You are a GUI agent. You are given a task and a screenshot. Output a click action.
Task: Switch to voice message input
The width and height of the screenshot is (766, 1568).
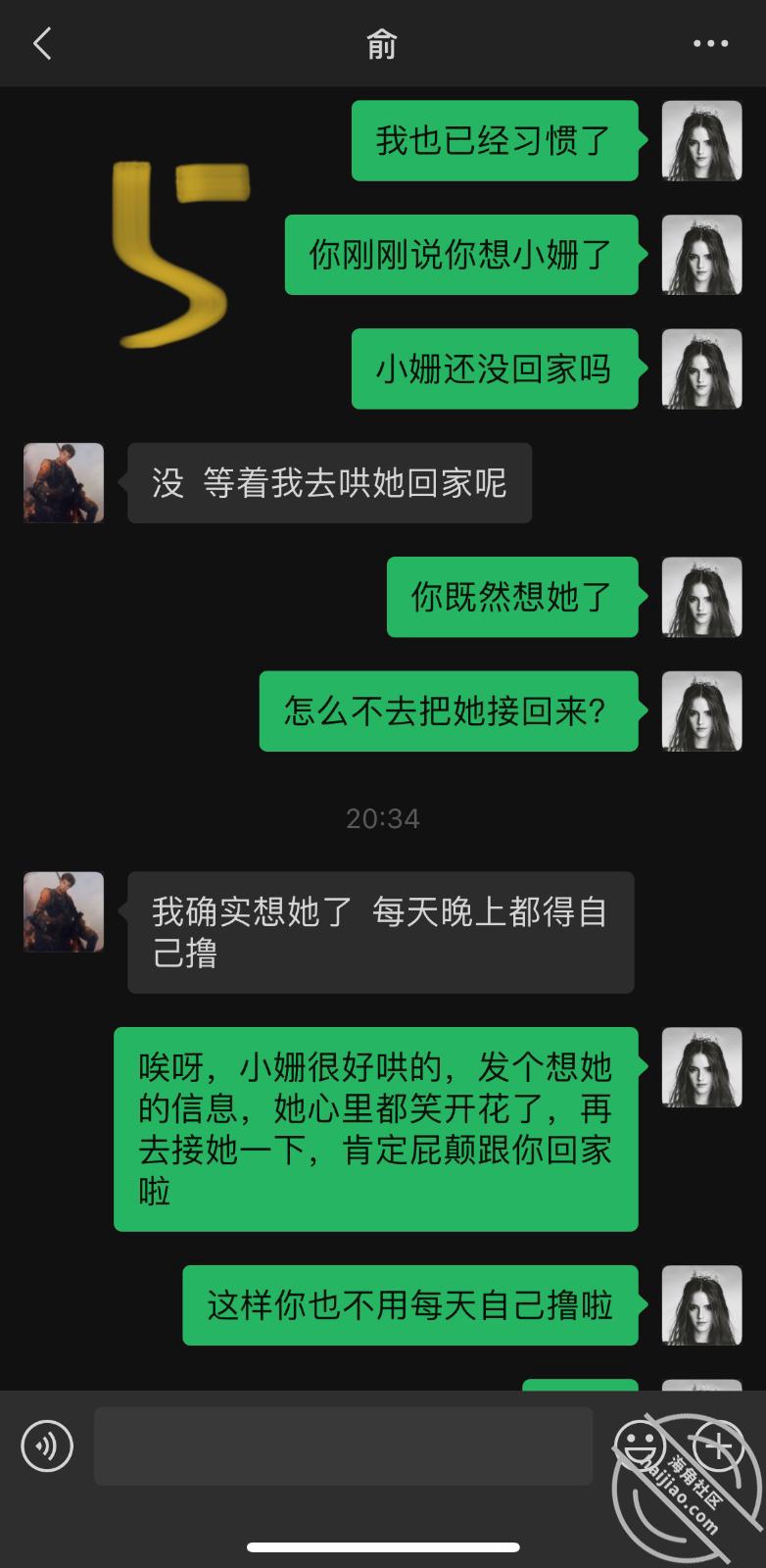click(47, 1445)
